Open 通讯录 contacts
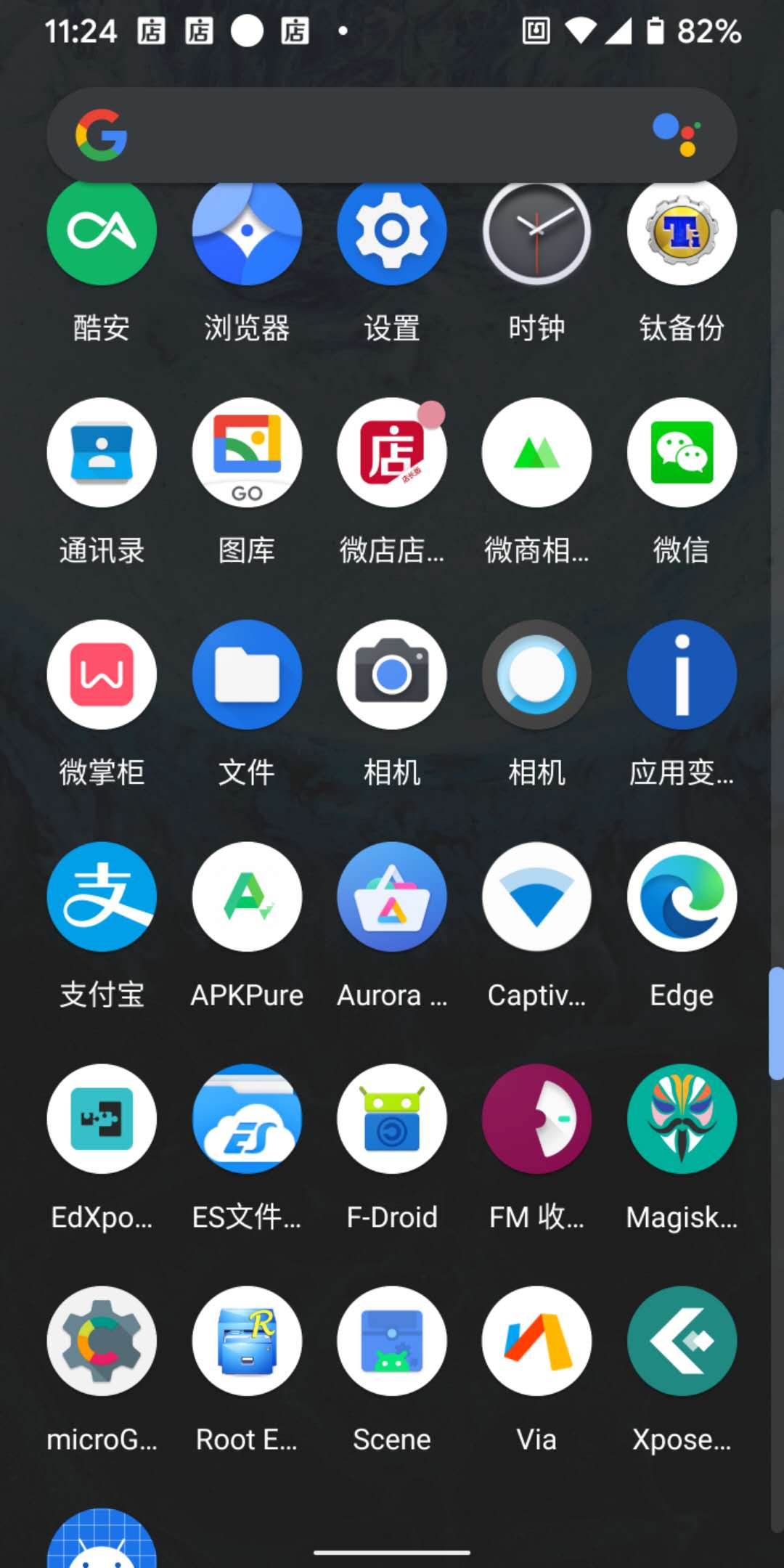 point(102,452)
